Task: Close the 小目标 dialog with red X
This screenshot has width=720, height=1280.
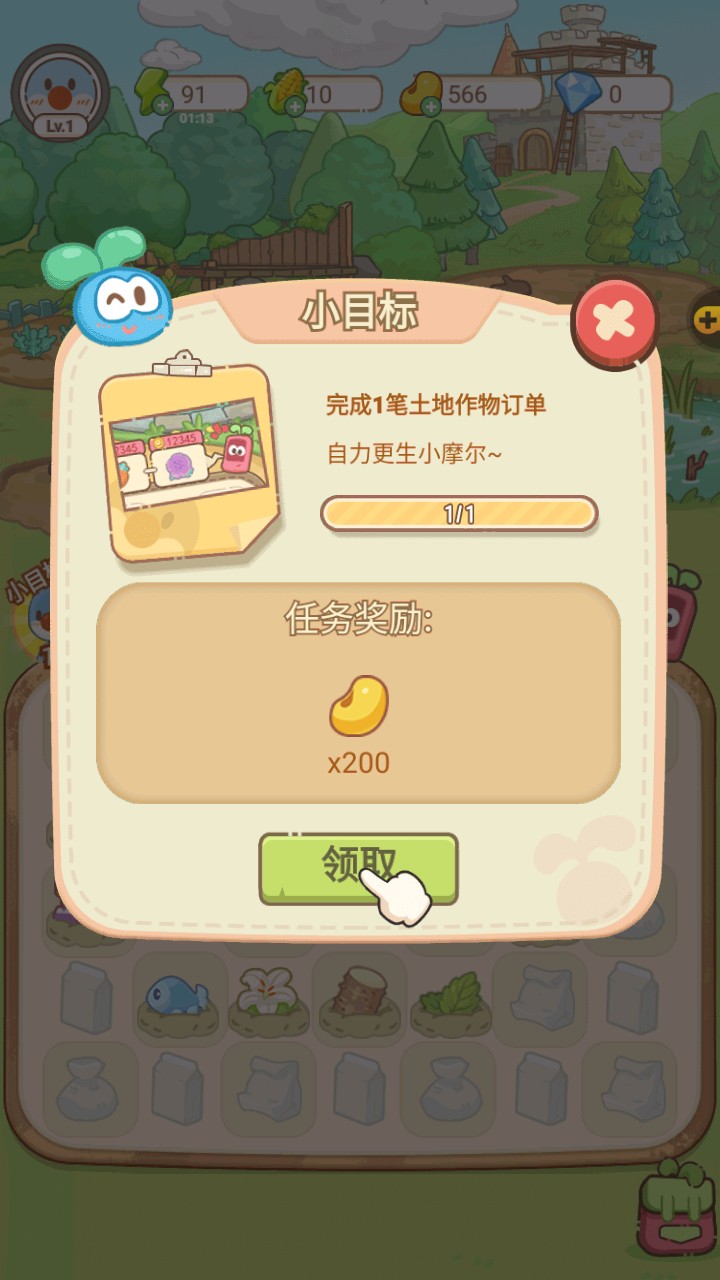Action: pyautogui.click(x=613, y=322)
